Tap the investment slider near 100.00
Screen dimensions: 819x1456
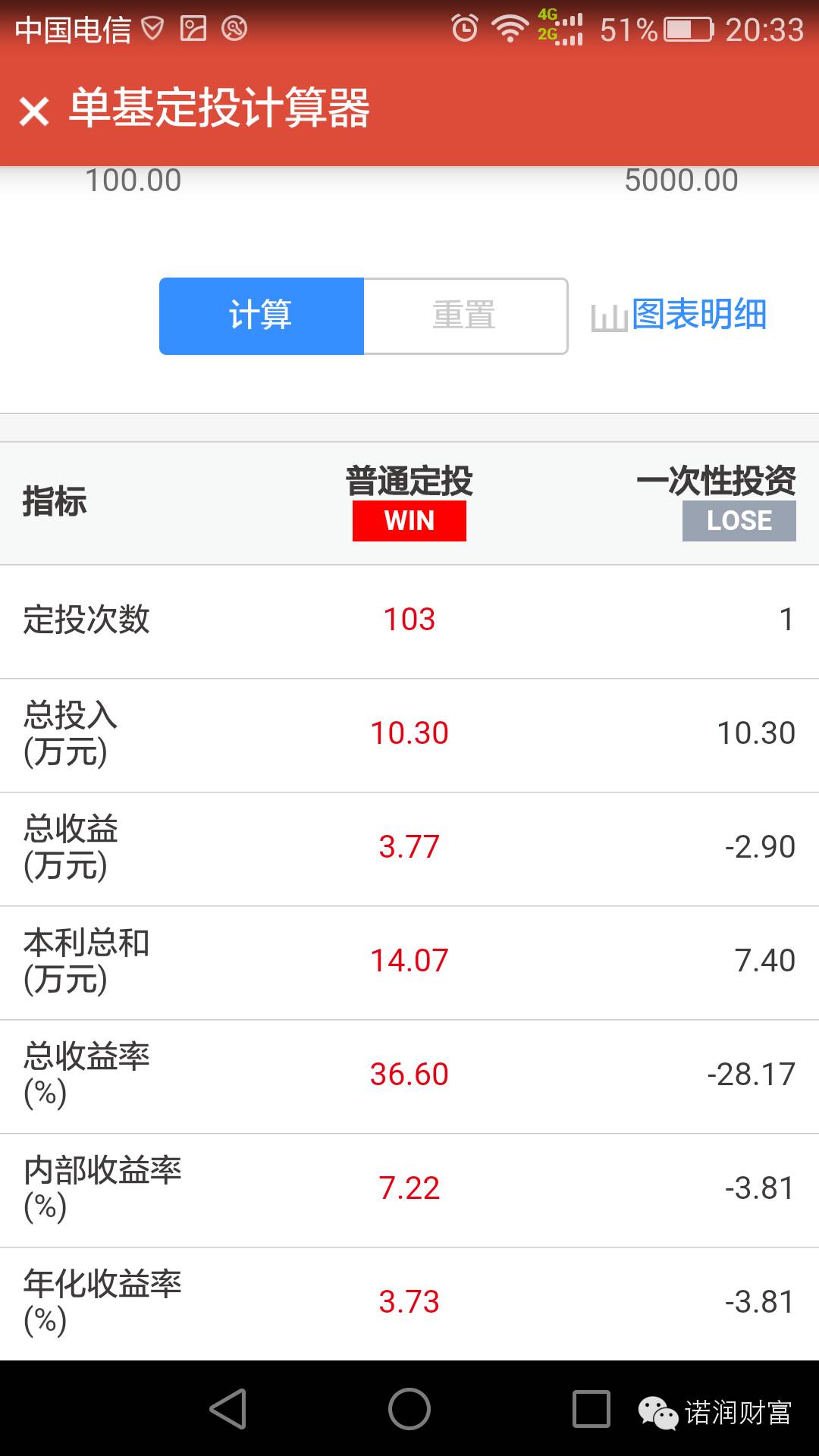pos(133,179)
